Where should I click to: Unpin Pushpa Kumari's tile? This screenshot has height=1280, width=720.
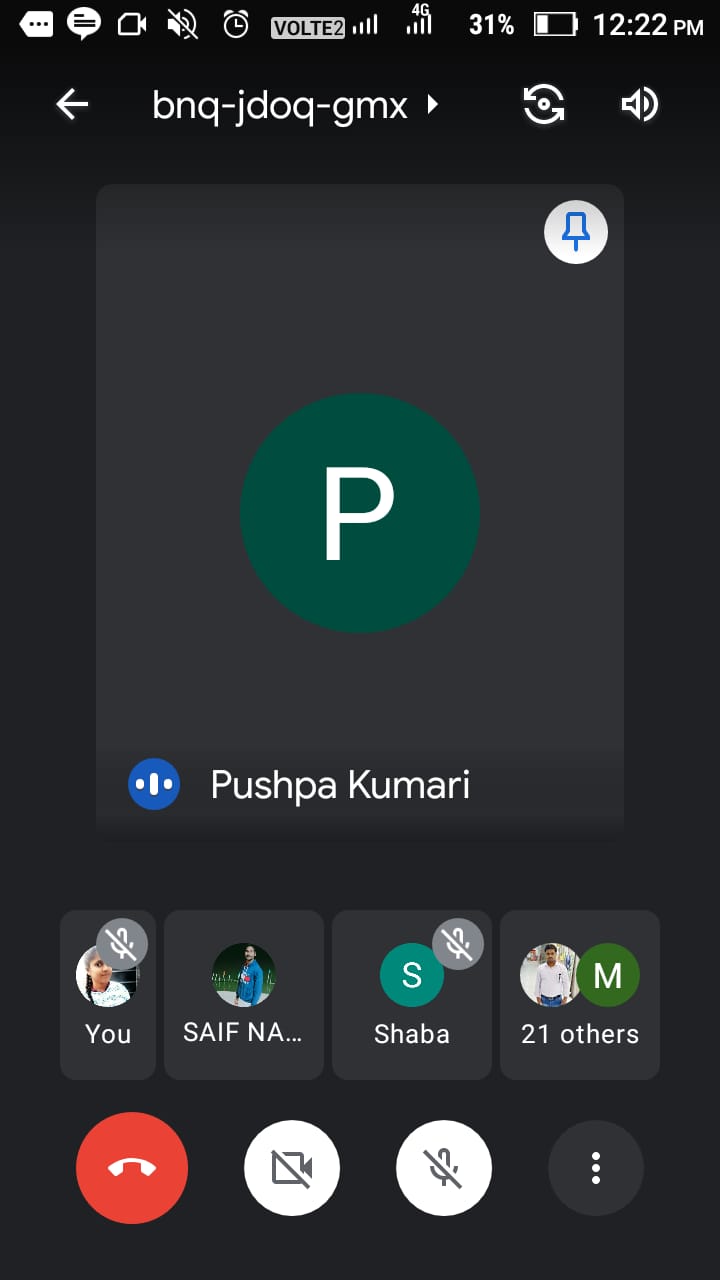pos(575,232)
